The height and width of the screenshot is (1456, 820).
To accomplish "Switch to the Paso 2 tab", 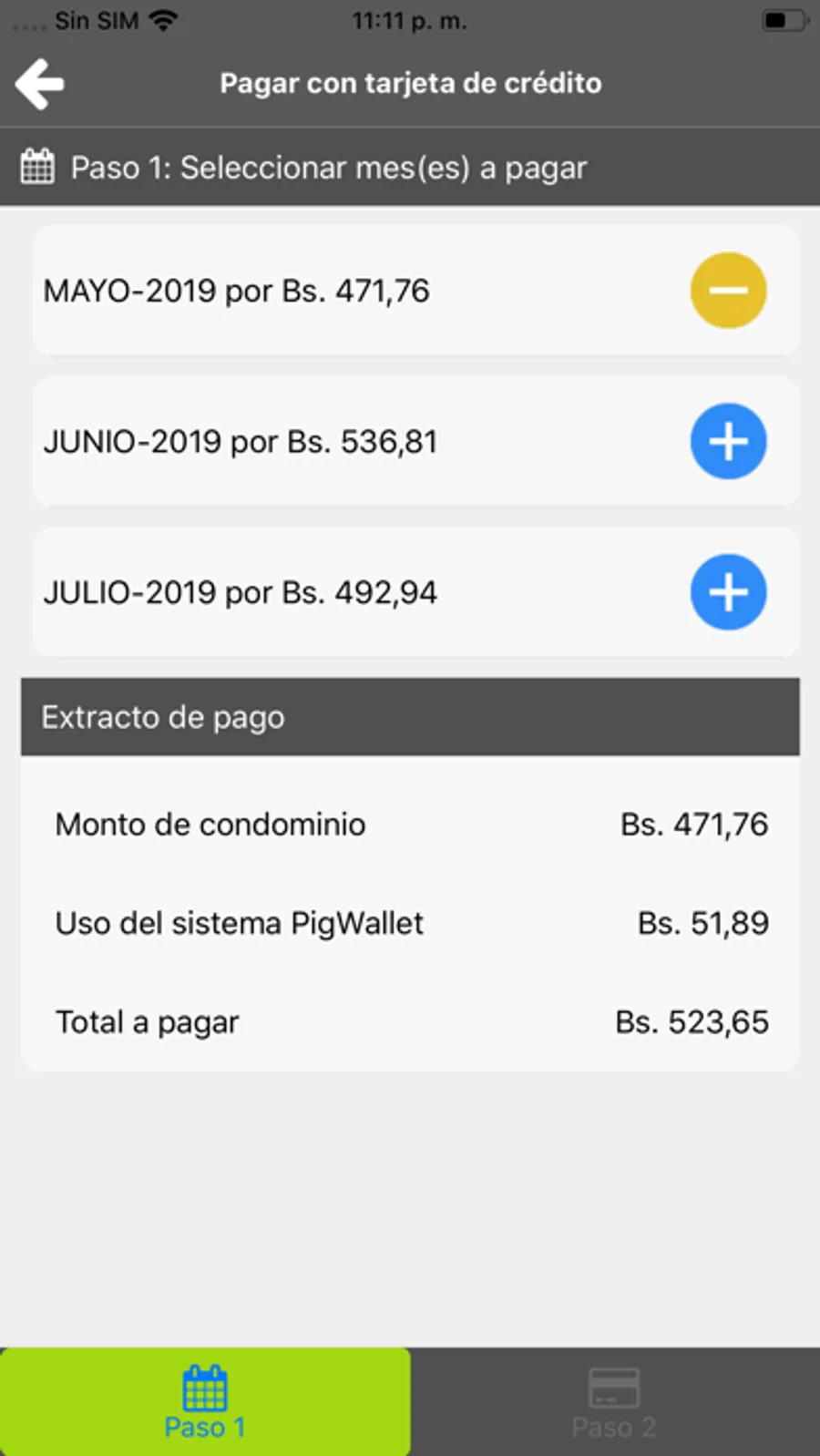I will click(x=614, y=1401).
